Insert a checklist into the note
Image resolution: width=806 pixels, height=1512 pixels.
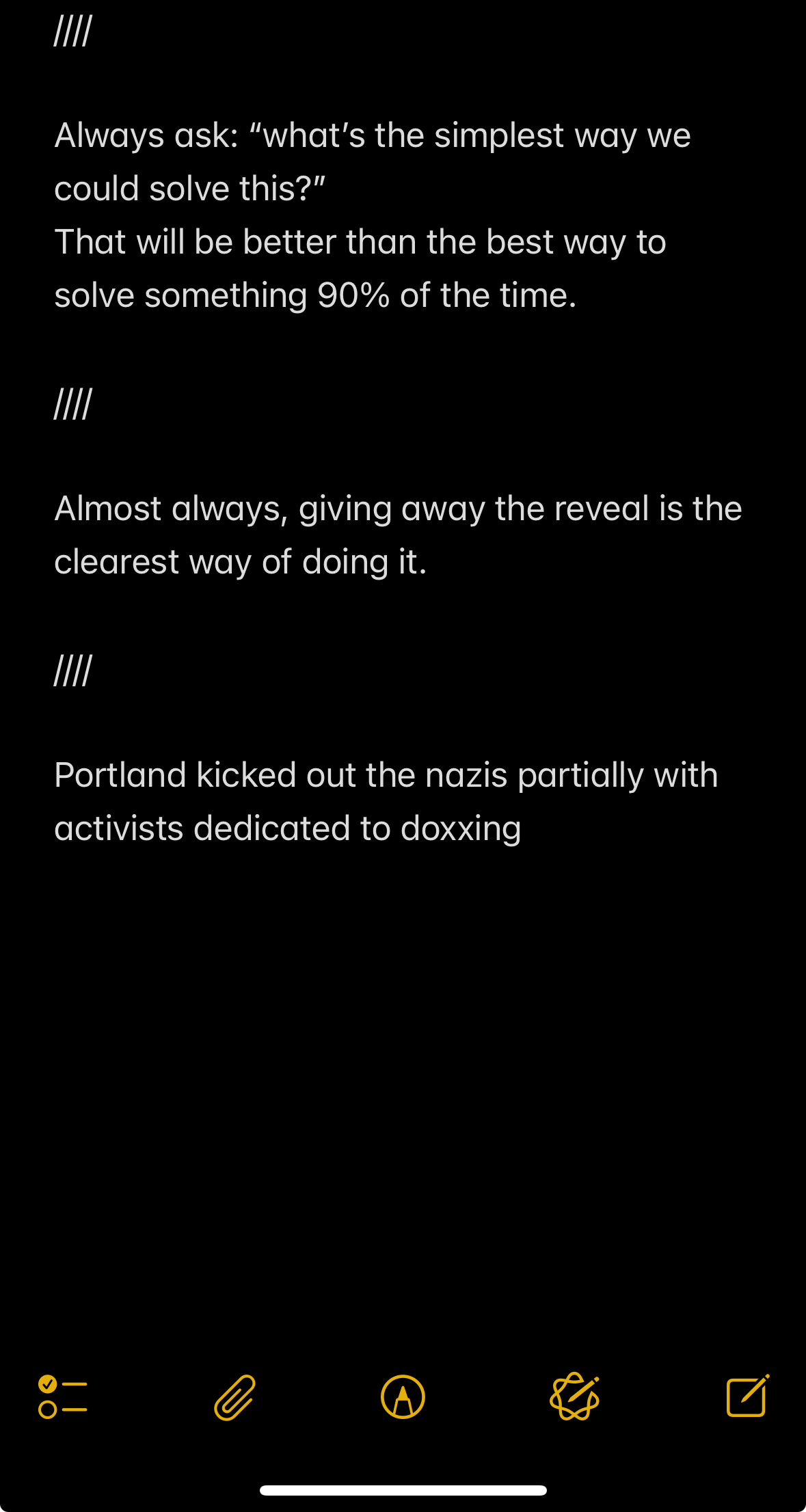(62, 1397)
